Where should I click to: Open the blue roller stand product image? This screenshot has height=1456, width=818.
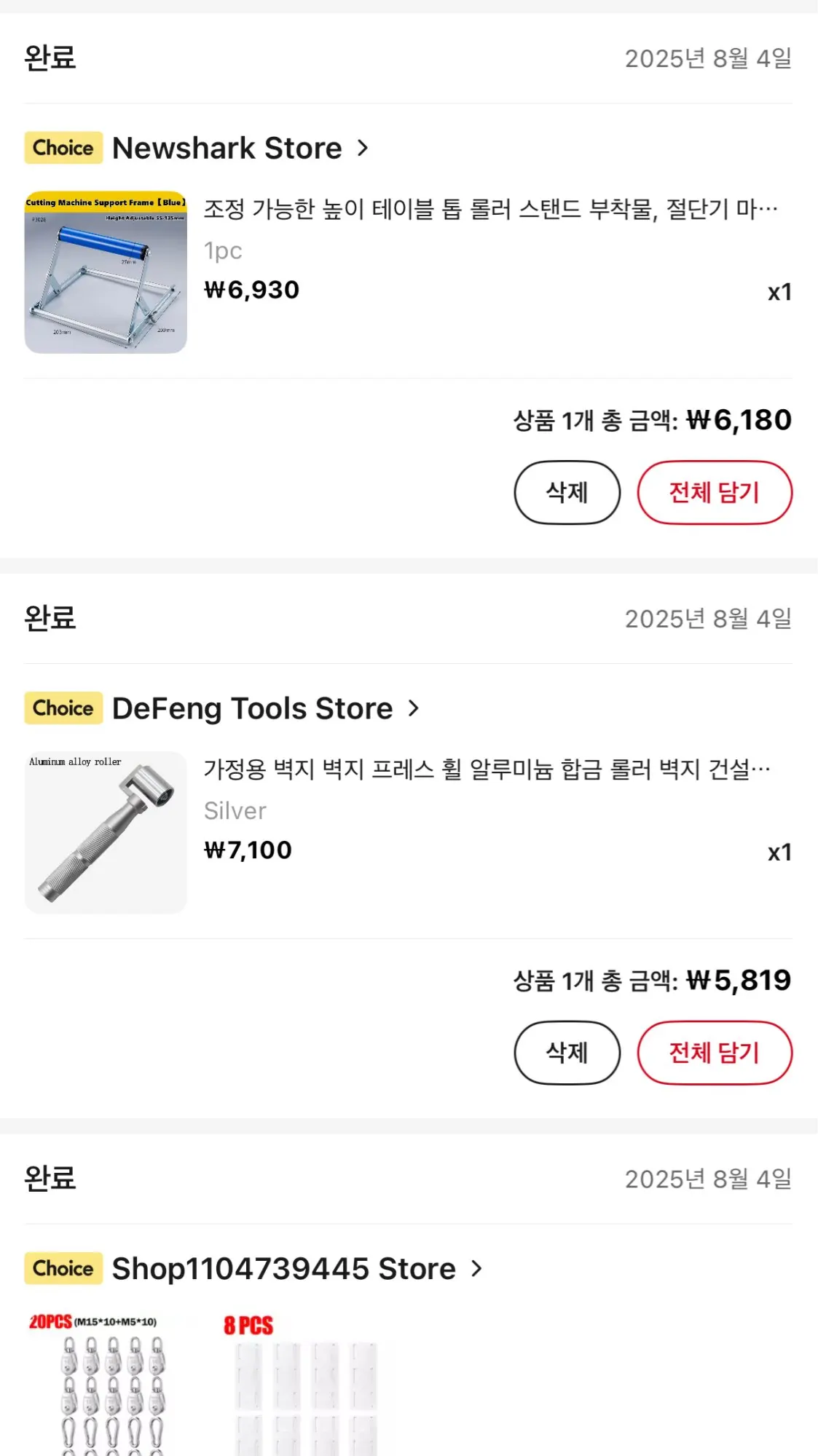coord(106,272)
